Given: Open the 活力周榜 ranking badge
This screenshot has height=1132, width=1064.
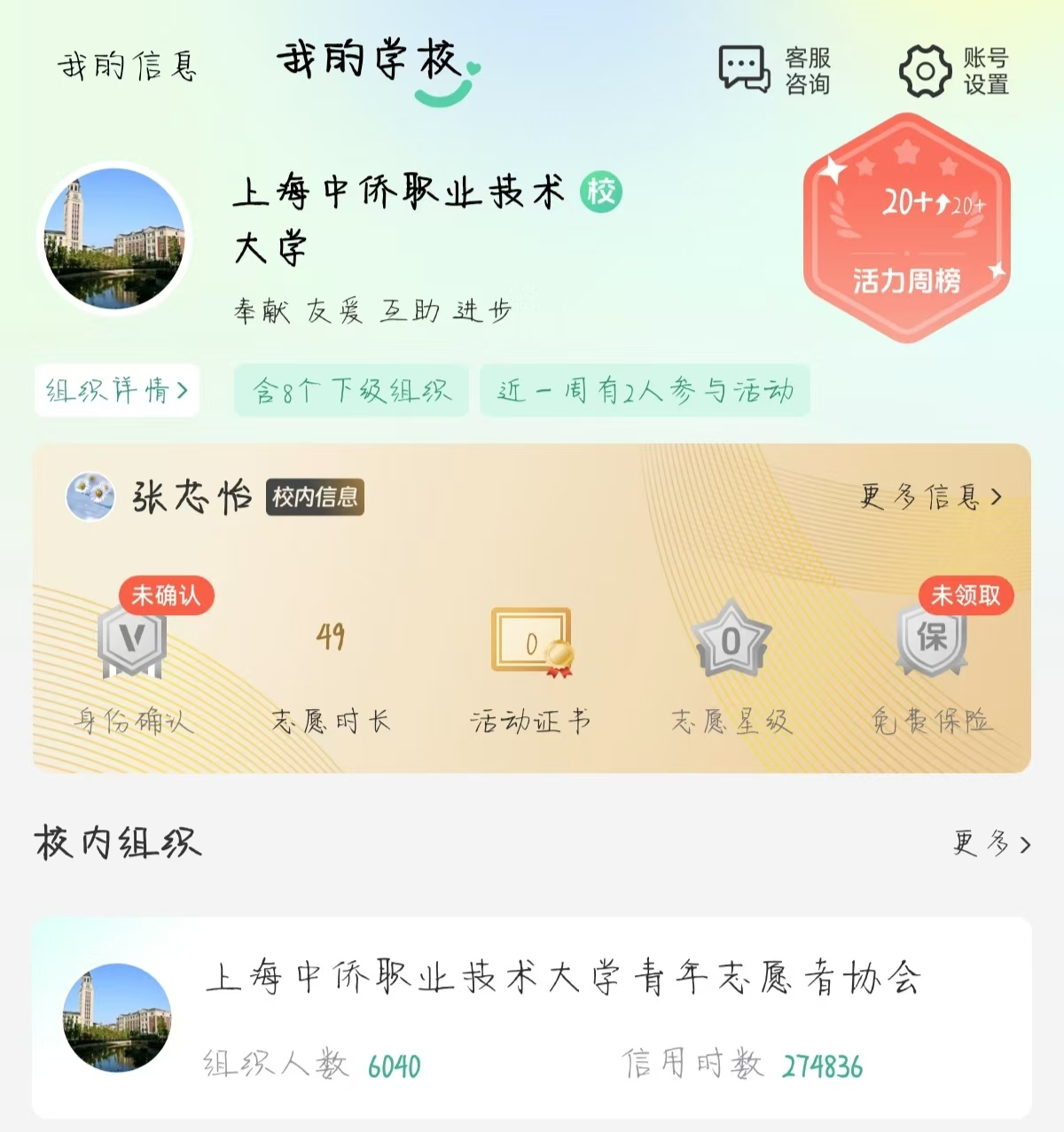Looking at the screenshot, I should pyautogui.click(x=906, y=229).
